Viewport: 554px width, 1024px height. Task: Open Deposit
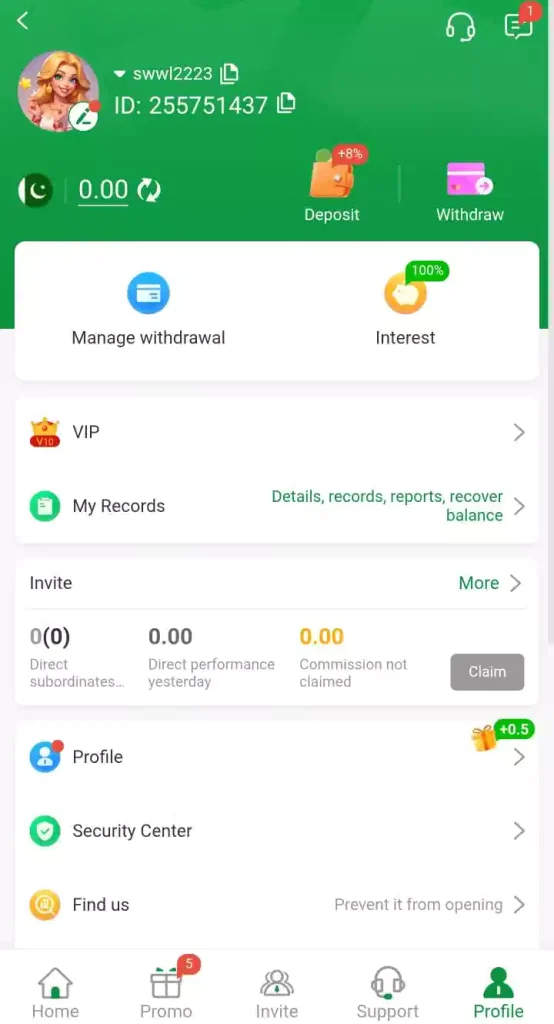[x=332, y=186]
